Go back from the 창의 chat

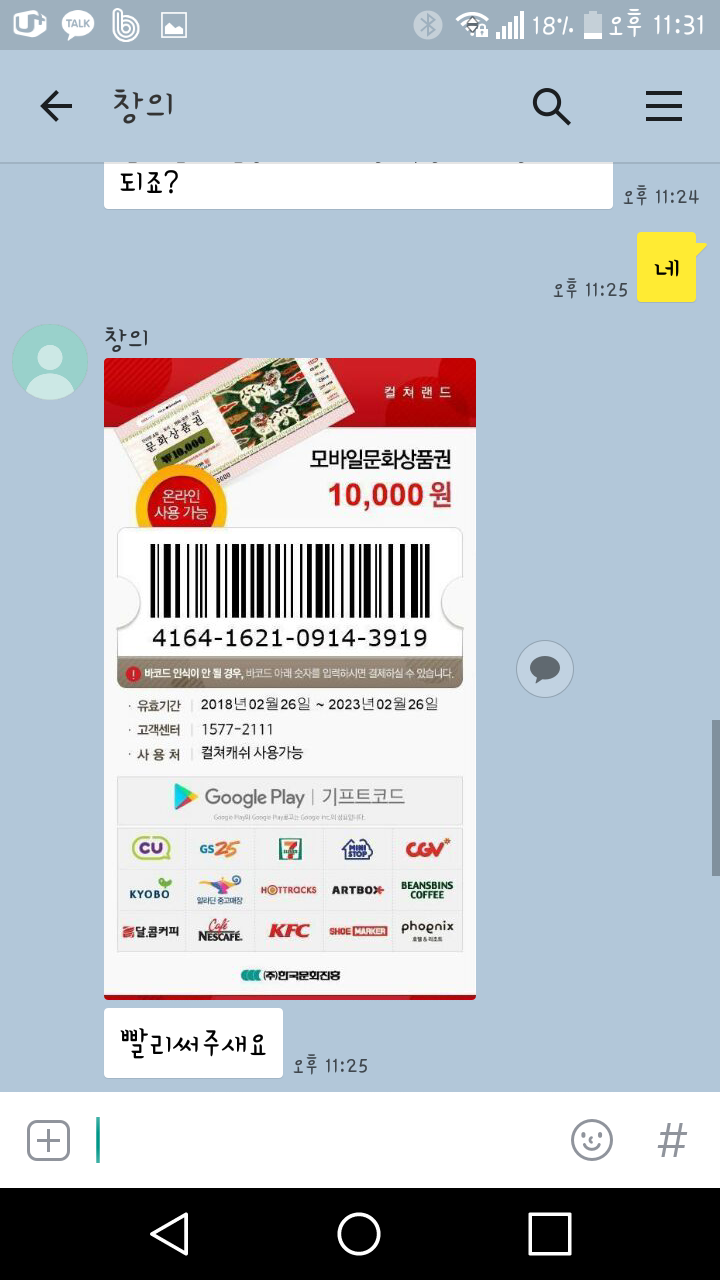point(56,106)
